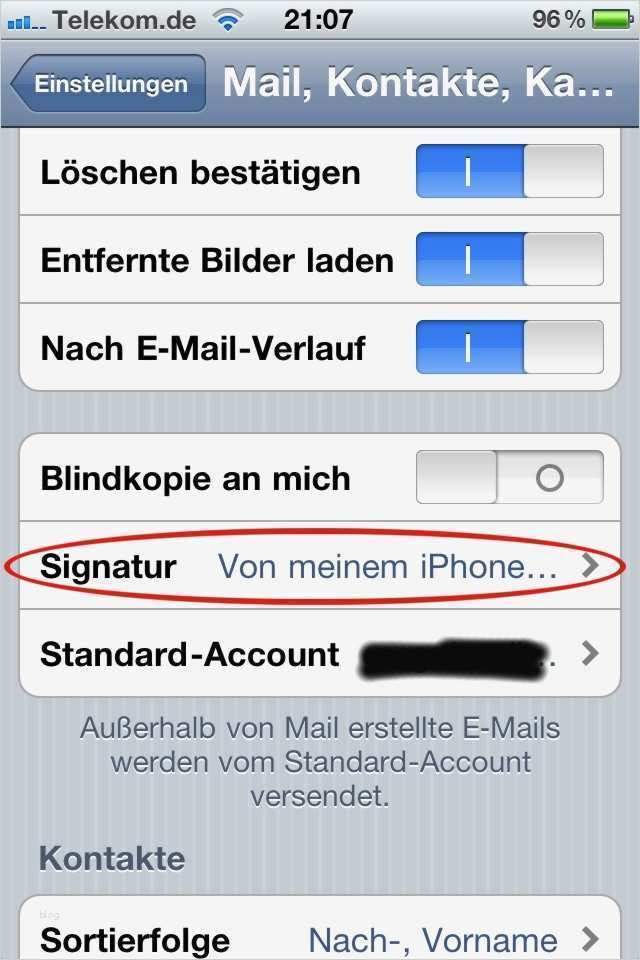Disable Entfernte Bilder laden

click(x=509, y=260)
